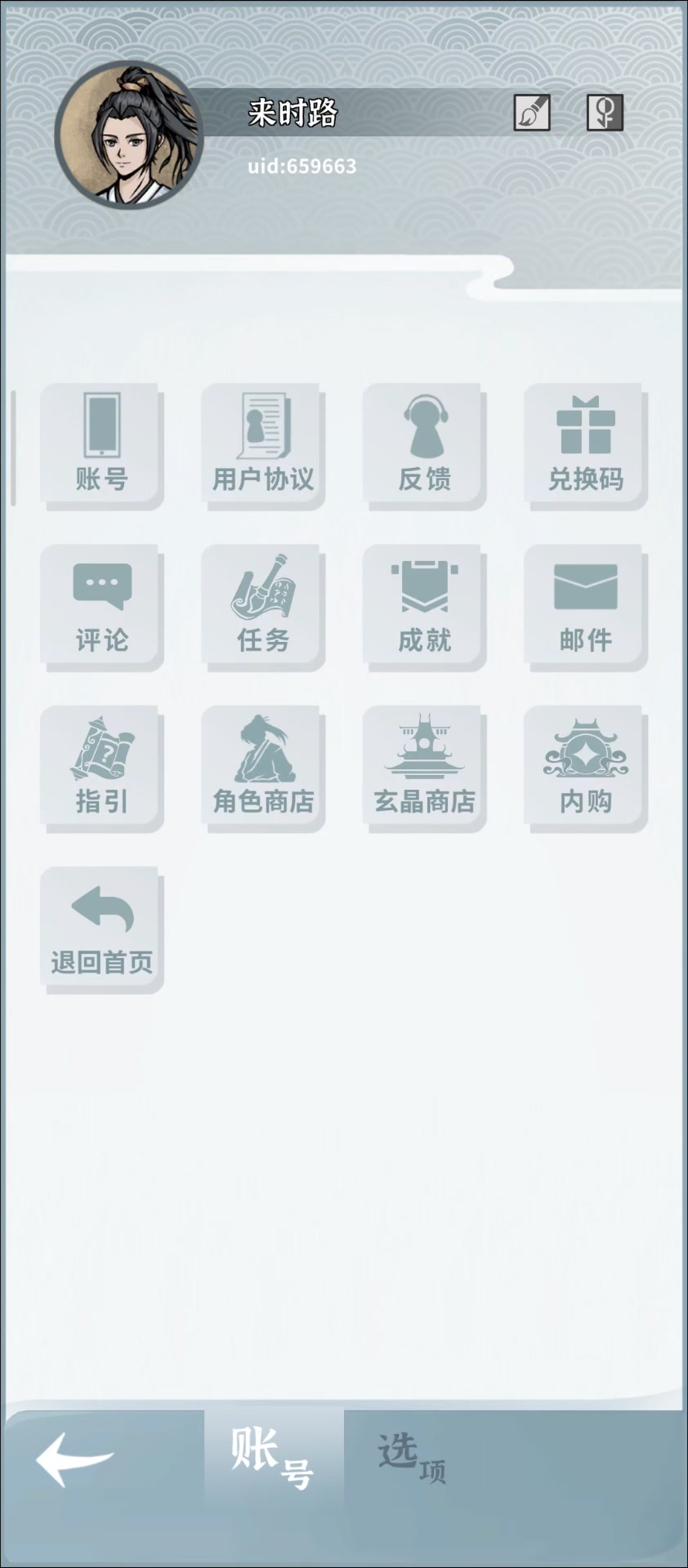Open 兑换码 redeem code

[x=586, y=447]
